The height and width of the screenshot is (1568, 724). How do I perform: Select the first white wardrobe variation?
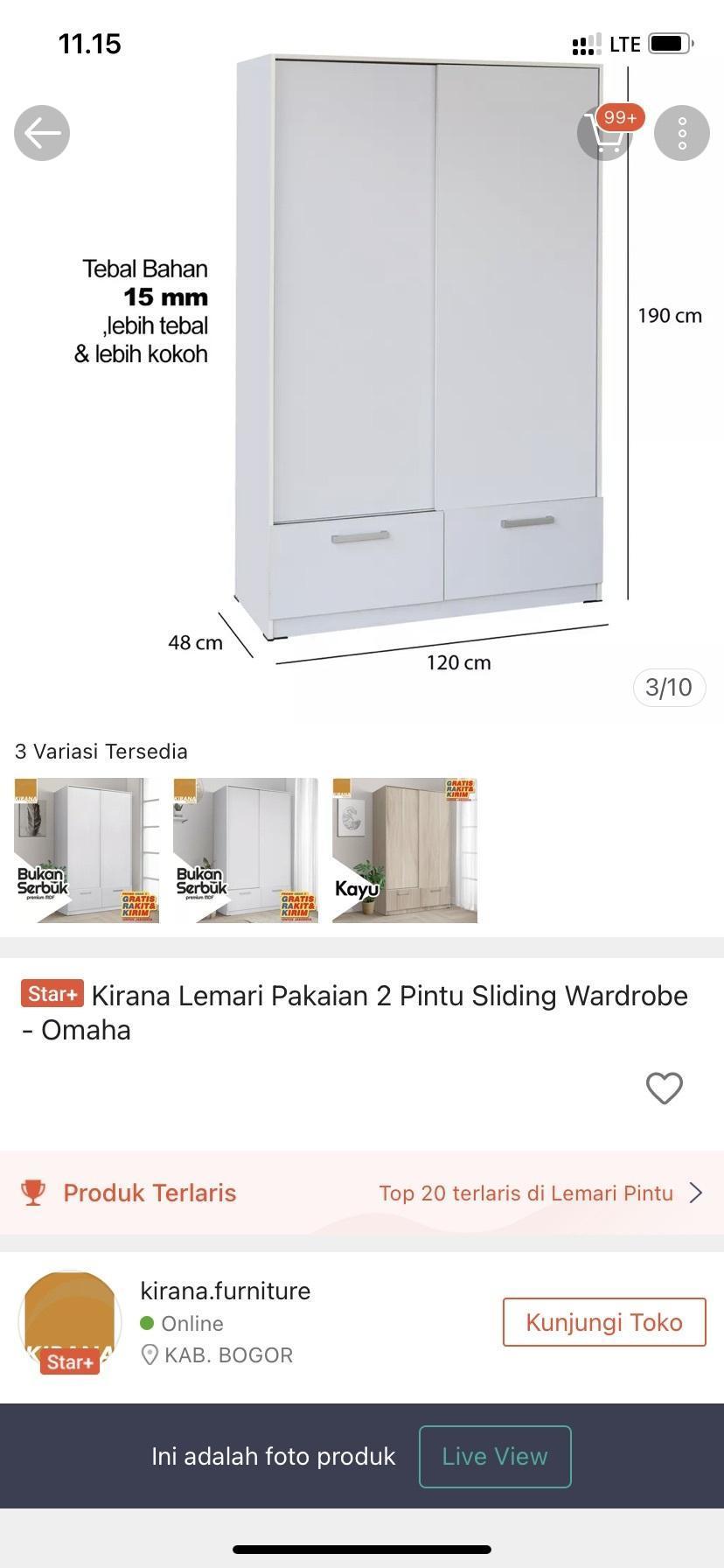87,850
